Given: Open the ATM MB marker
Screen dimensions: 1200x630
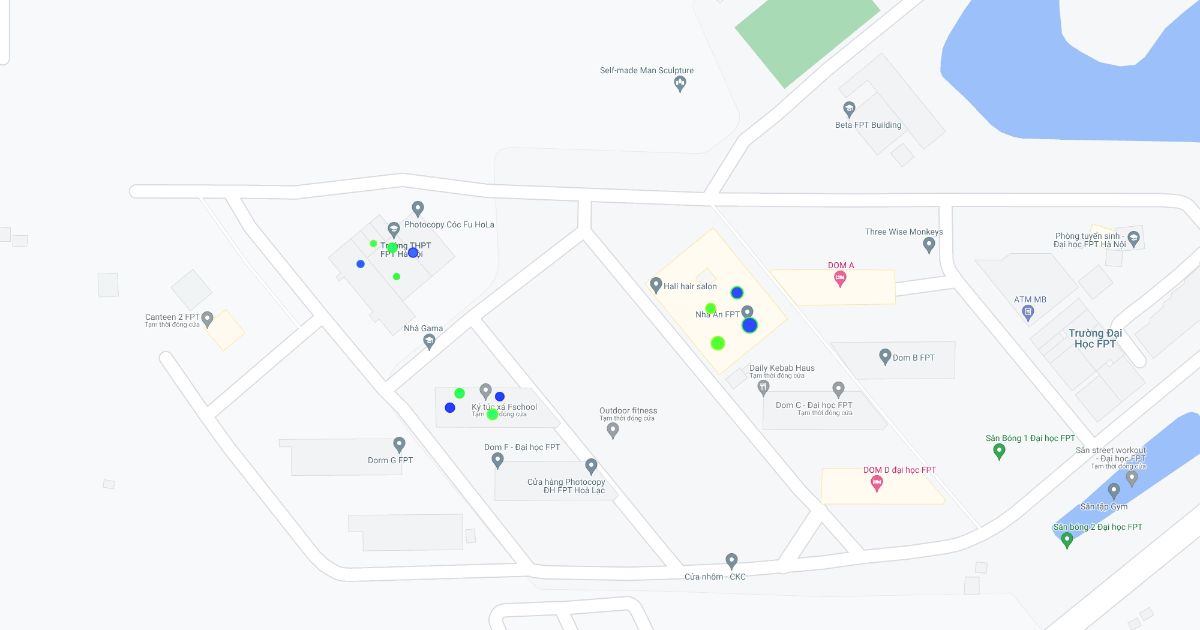Looking at the screenshot, I should (x=1028, y=312).
